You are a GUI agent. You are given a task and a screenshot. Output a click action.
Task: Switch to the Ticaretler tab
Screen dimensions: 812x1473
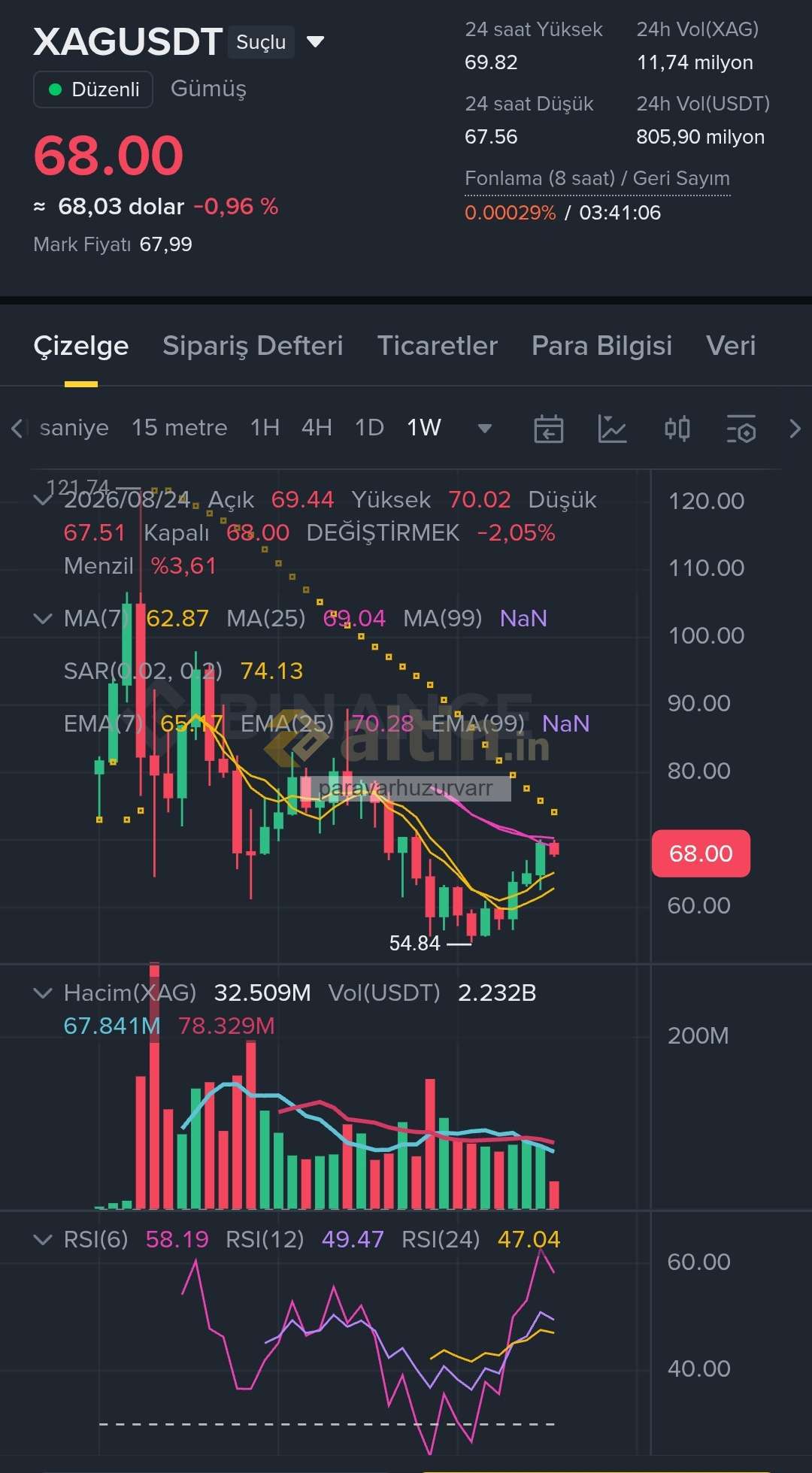pyautogui.click(x=438, y=346)
